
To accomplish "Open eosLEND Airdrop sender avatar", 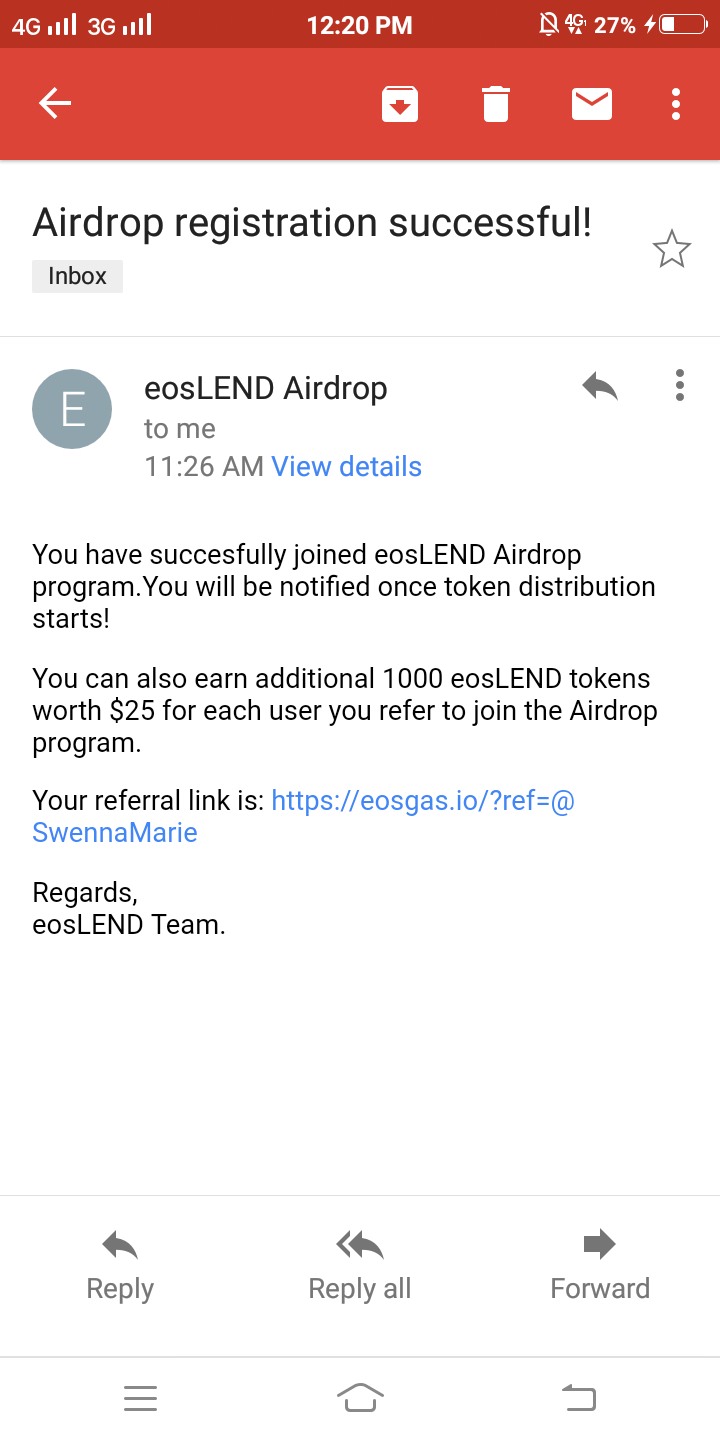I will tap(72, 409).
